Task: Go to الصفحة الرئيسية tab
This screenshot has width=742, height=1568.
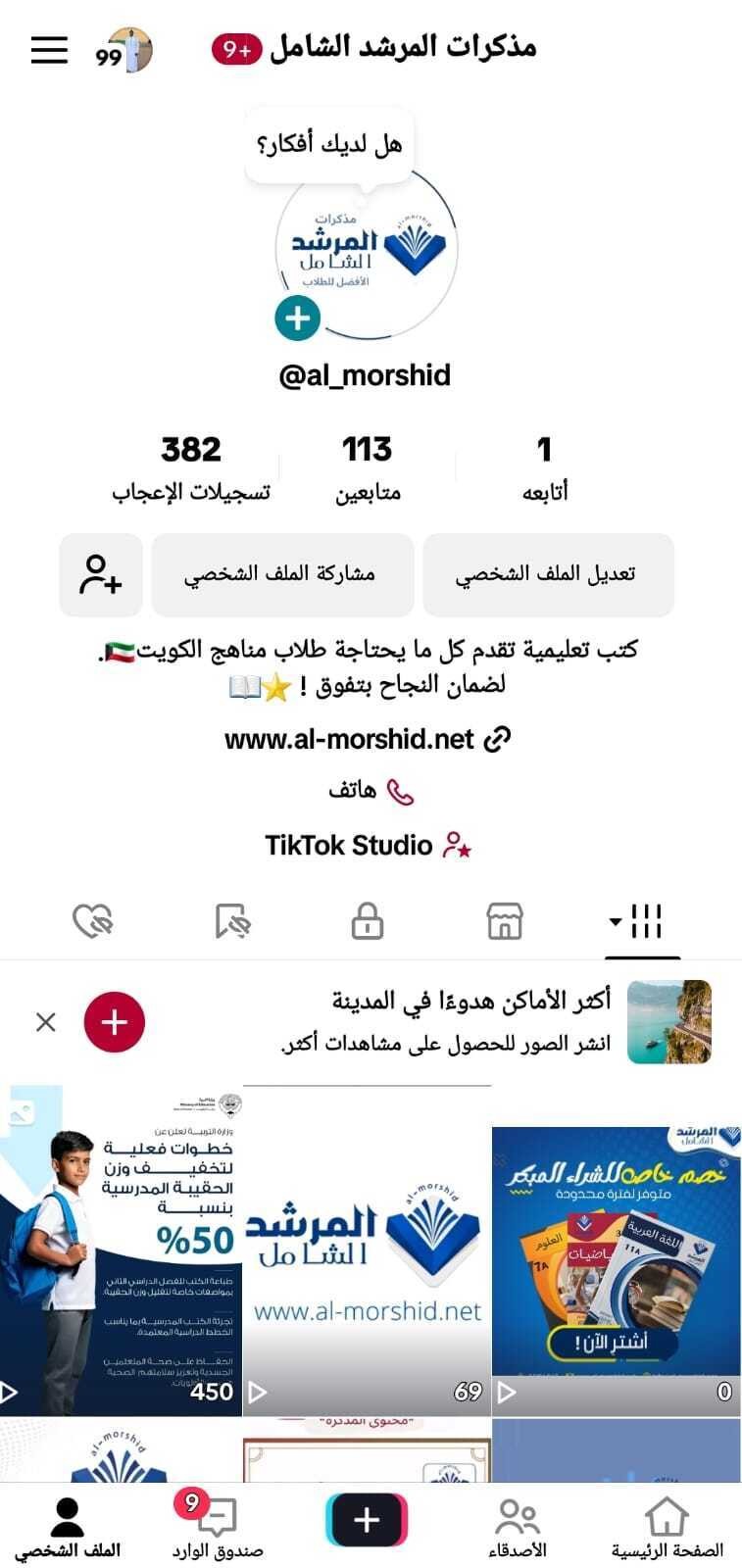Action: tap(667, 1527)
